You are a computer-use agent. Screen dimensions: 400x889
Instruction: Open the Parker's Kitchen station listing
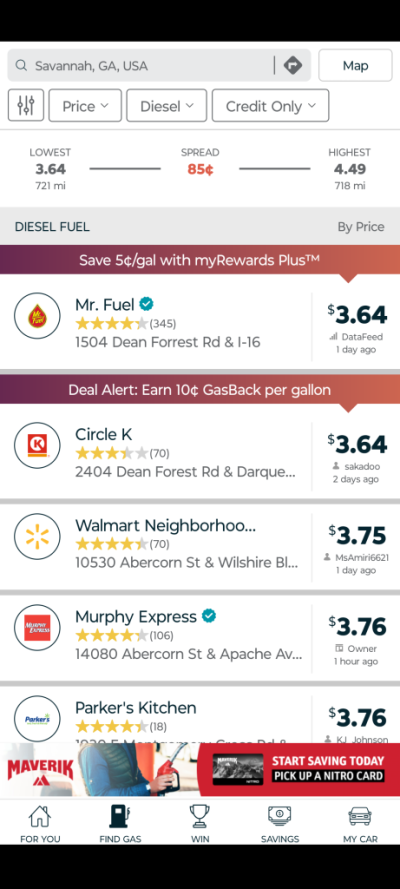pos(200,715)
